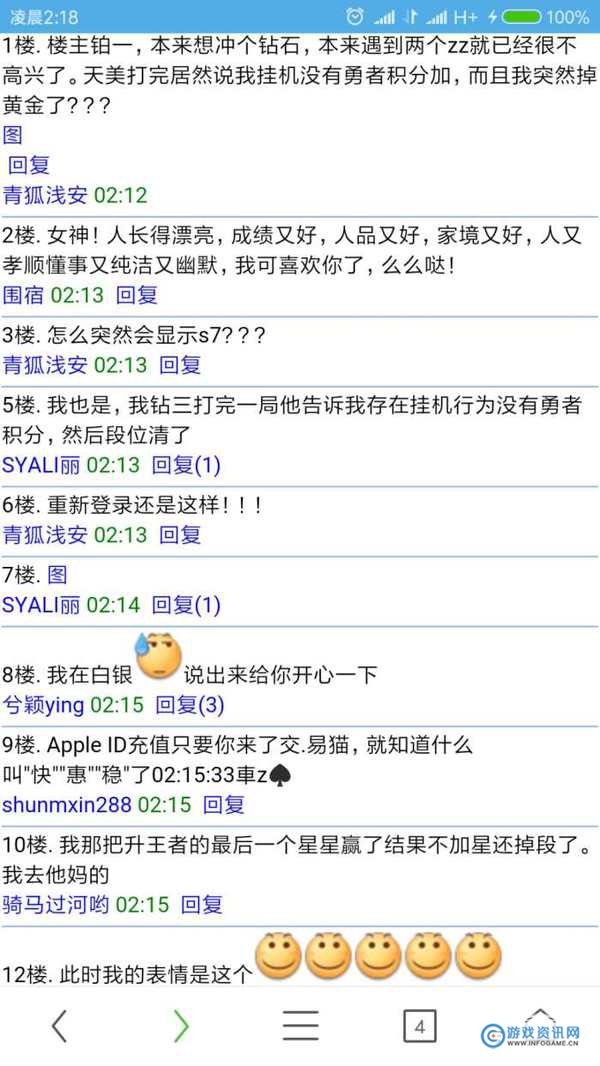600x1066 pixels.
Task: View 回复(1) under floor 7
Action: point(186,605)
